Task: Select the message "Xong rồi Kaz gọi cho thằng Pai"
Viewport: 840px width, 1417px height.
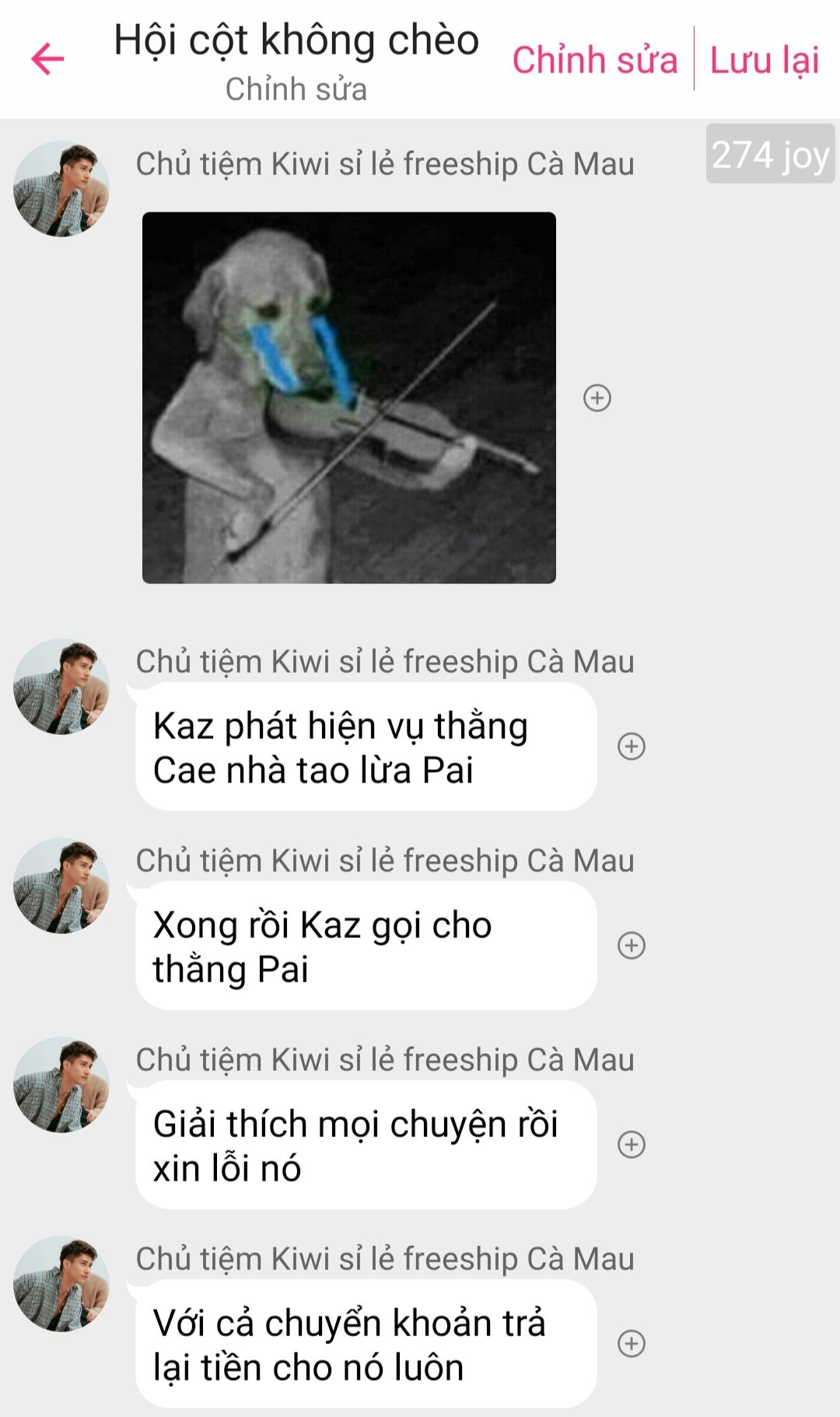Action: pos(366,946)
